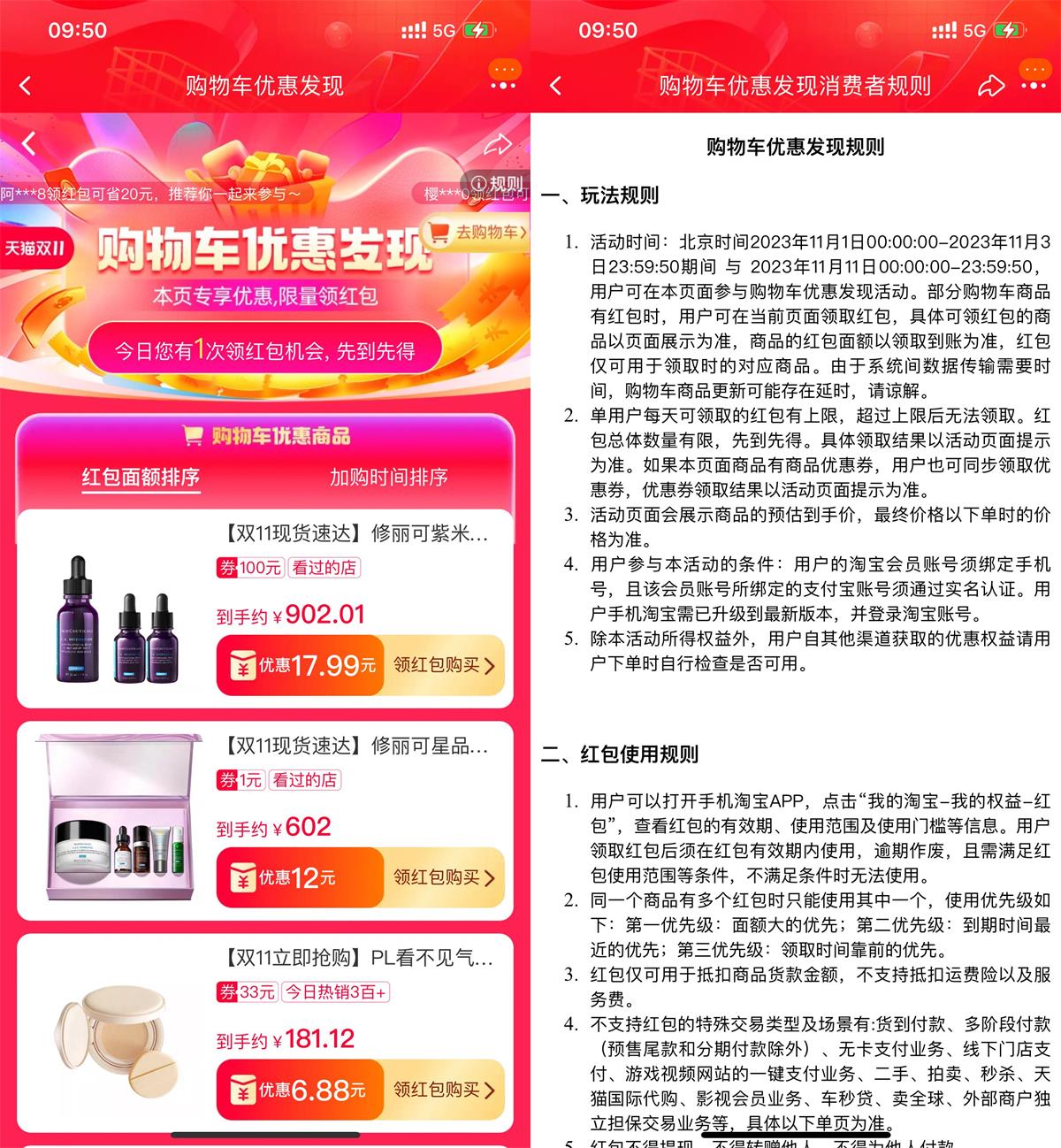The image size is (1061, 1148).
Task: Go back from 购物车优惠发现 title bar
Action: [x=25, y=86]
